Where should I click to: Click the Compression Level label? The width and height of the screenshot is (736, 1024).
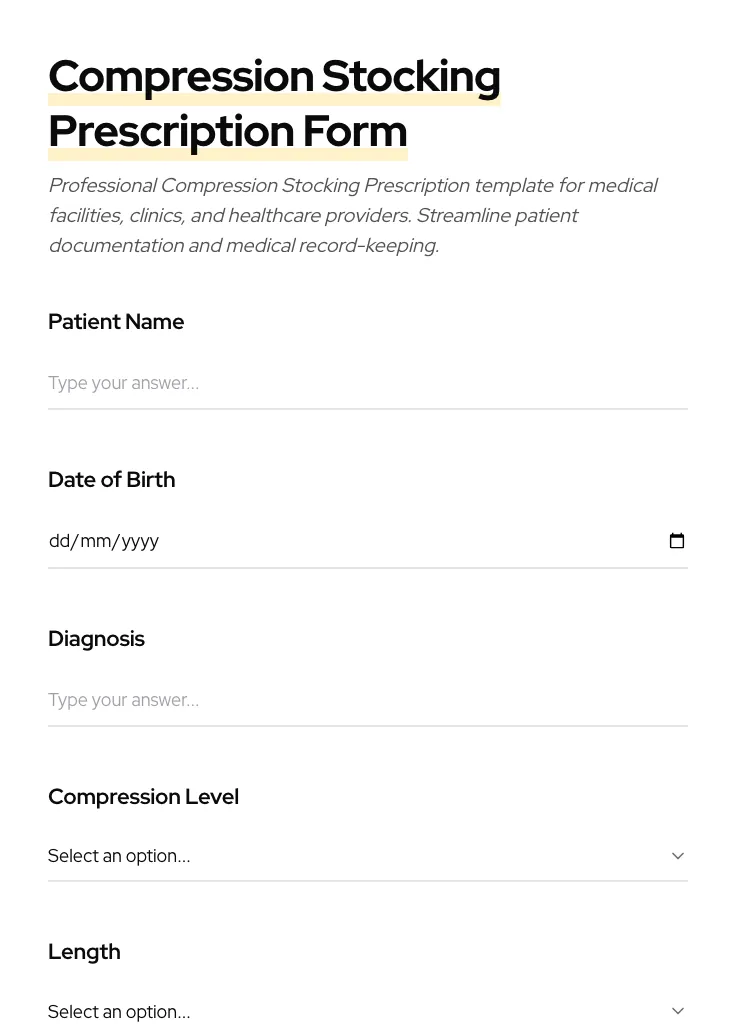coord(143,796)
